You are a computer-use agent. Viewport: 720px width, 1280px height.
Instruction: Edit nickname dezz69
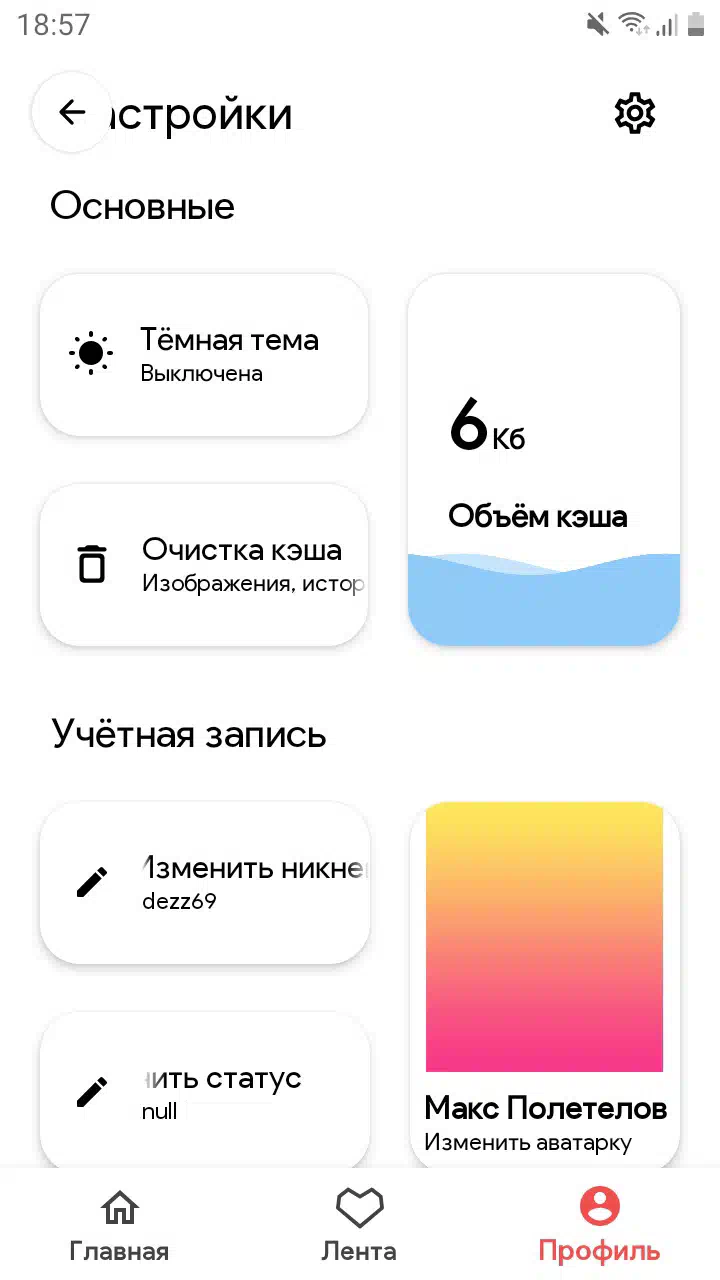click(x=204, y=883)
